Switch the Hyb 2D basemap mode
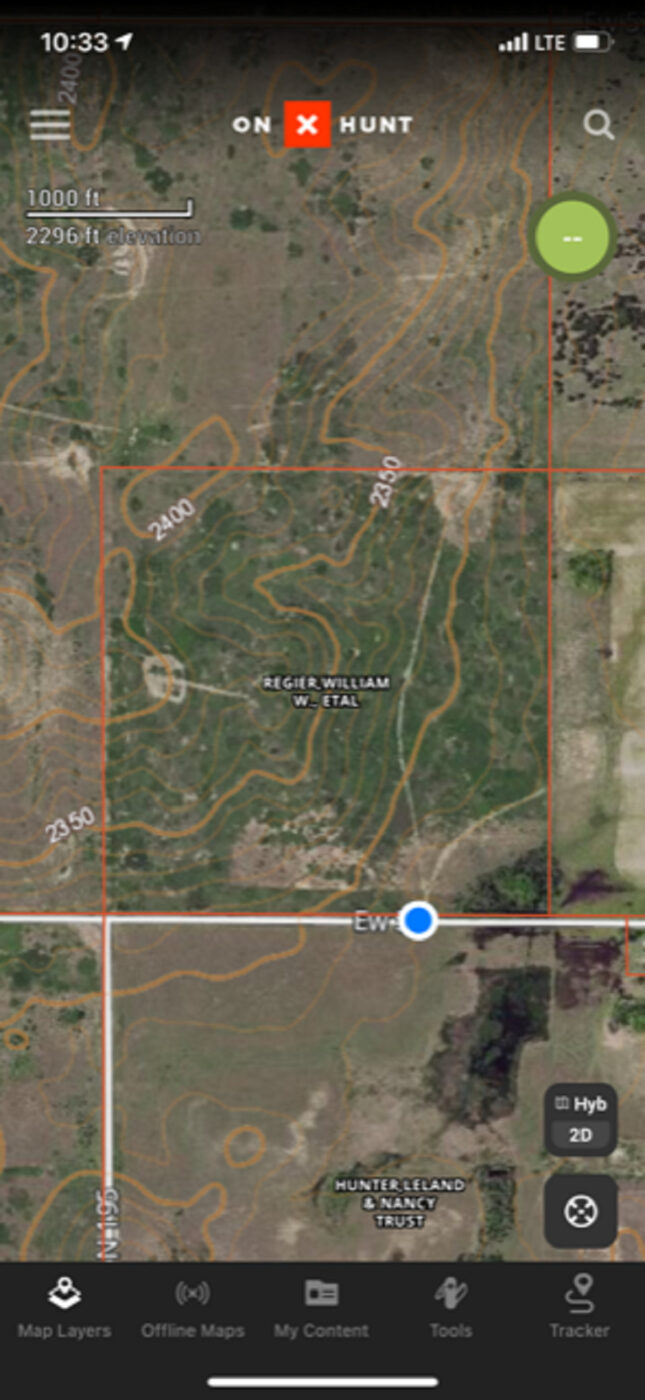The width and height of the screenshot is (645, 1400). coord(580,1119)
